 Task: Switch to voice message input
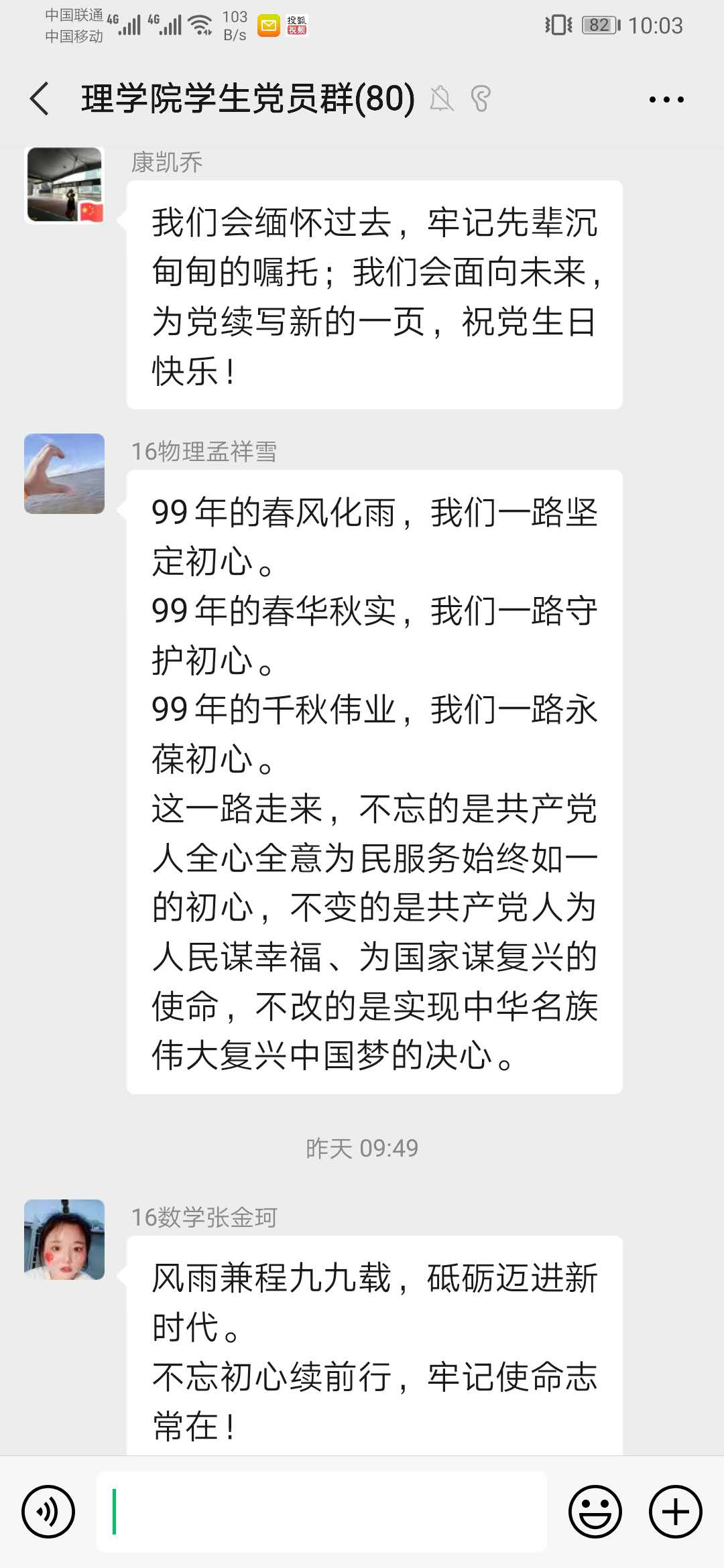[48, 1511]
